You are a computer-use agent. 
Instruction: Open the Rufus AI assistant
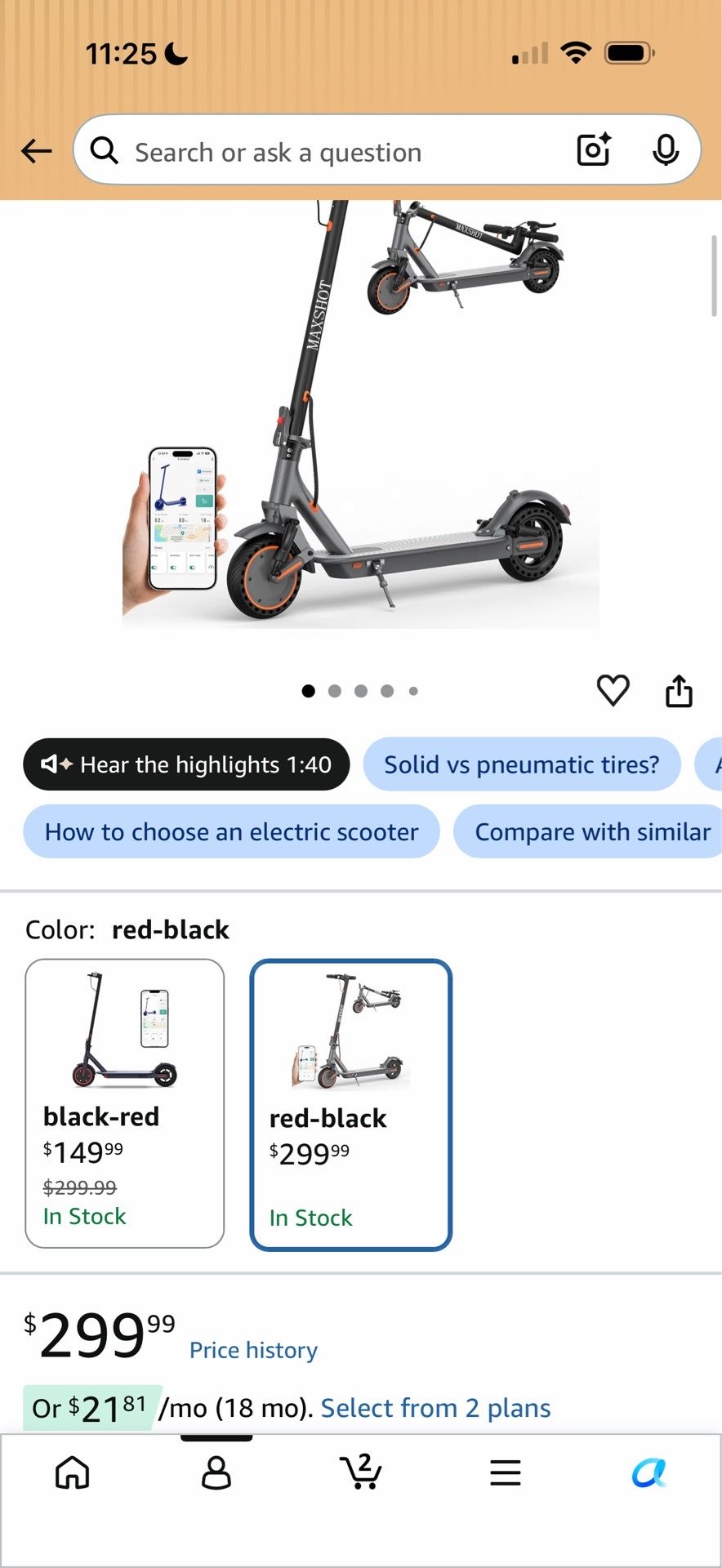649,1472
